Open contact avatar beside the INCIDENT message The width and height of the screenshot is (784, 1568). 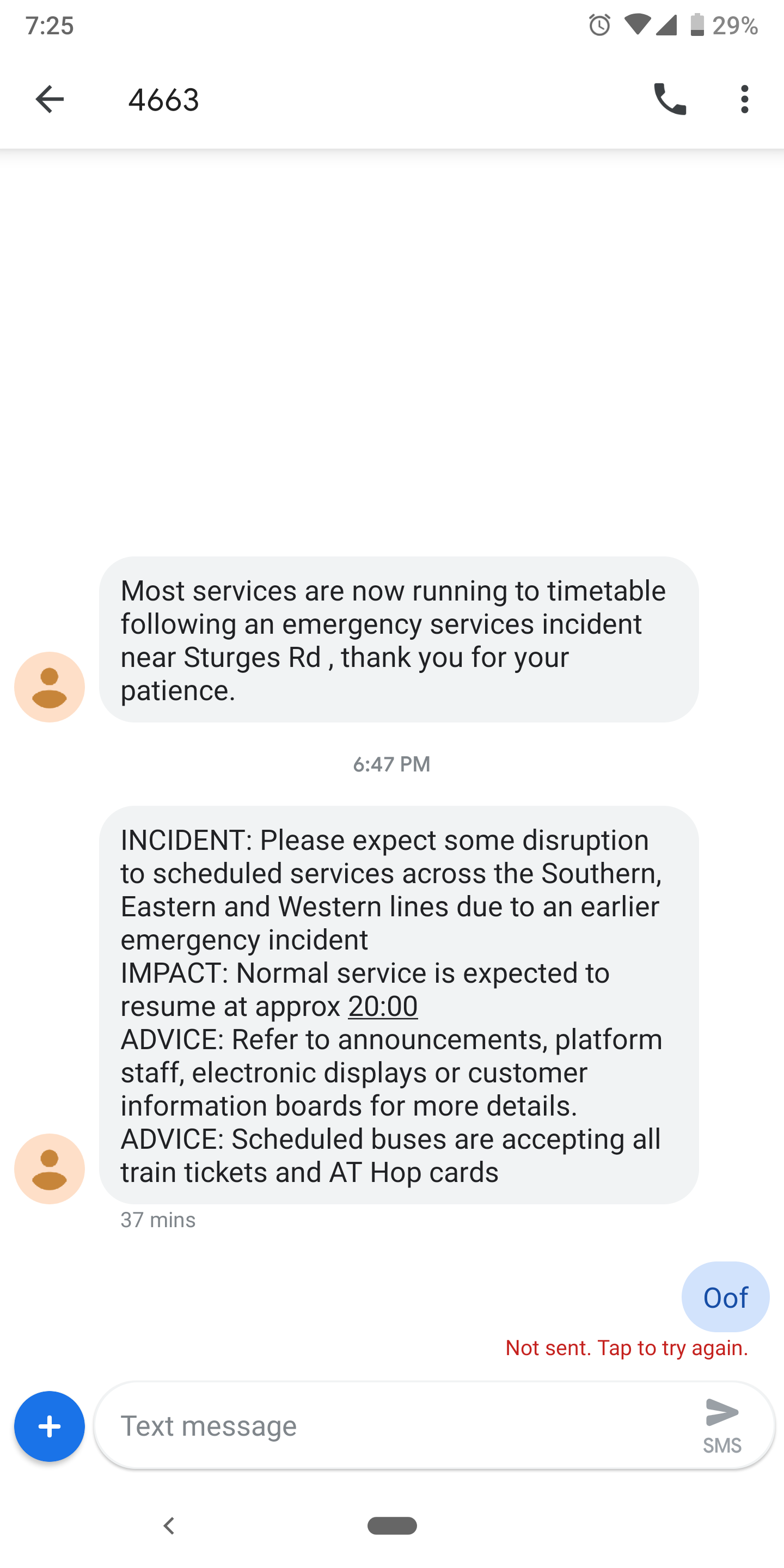pos(50,1169)
